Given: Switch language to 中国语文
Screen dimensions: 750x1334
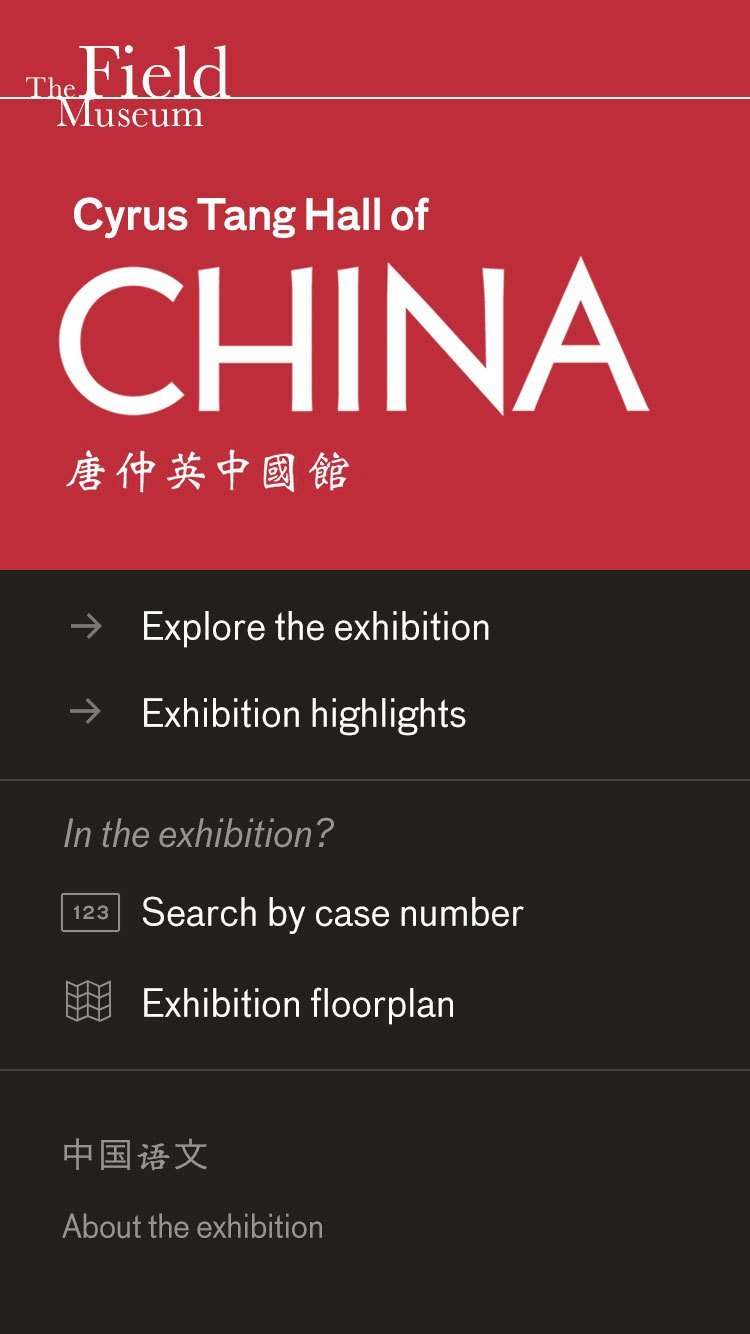Looking at the screenshot, I should [x=135, y=1155].
